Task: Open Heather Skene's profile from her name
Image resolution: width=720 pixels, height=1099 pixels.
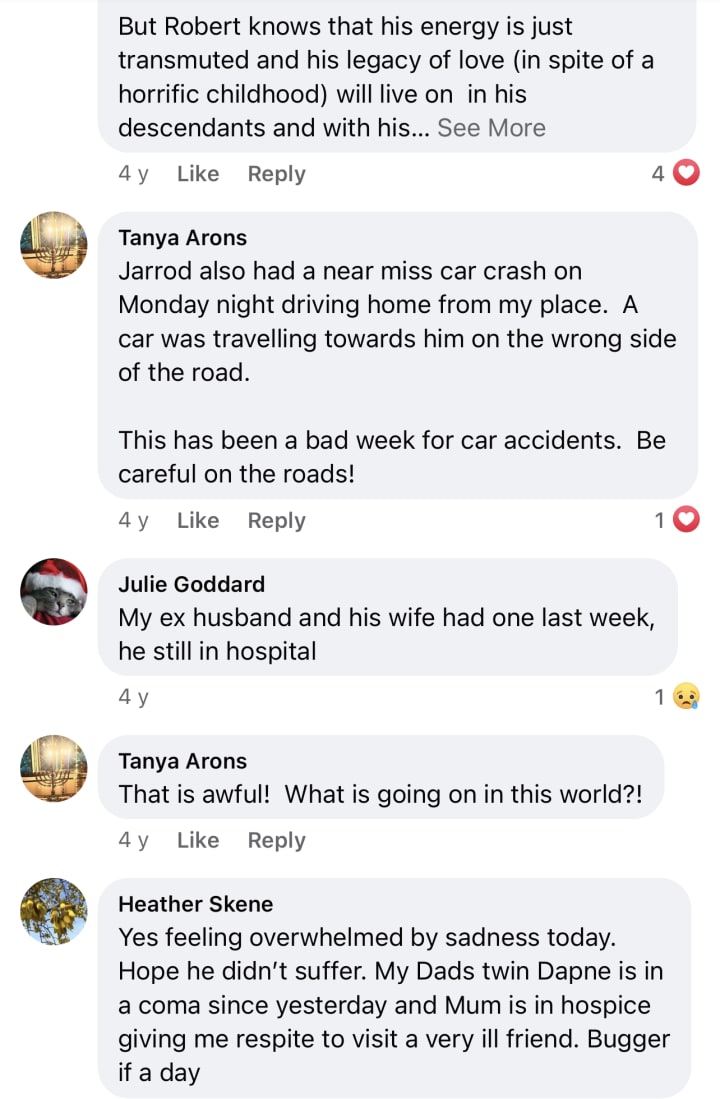Action: click(195, 904)
